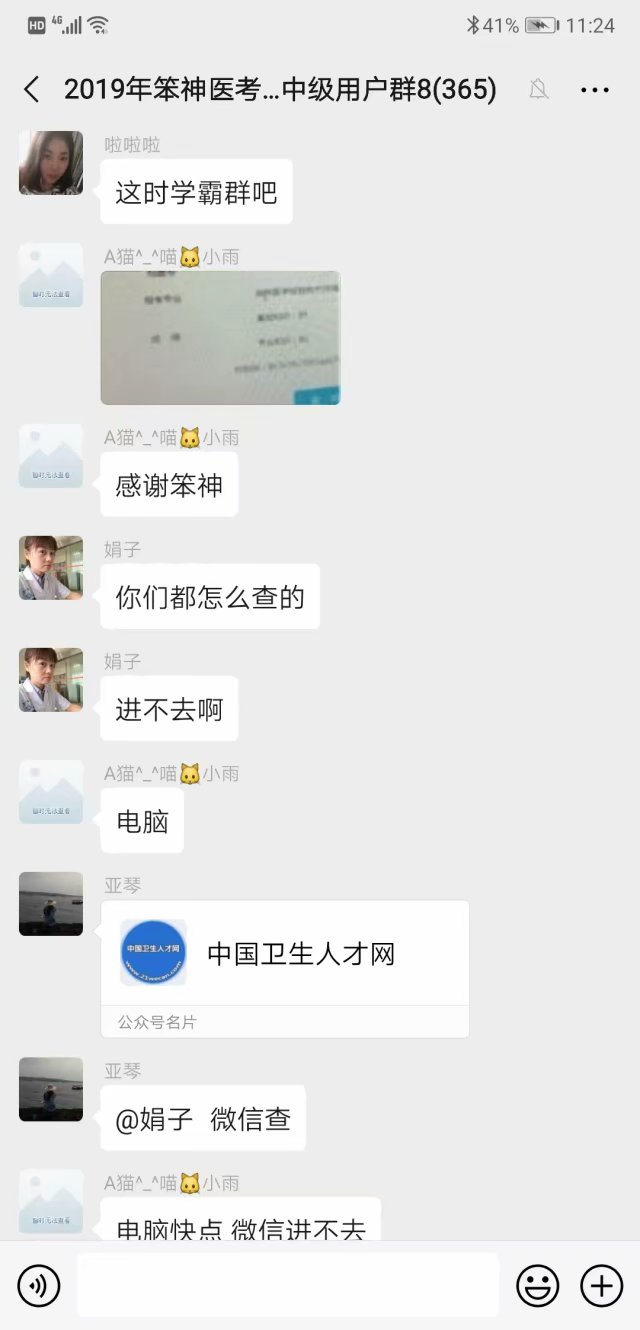Go back from the group chat
This screenshot has width=640, height=1330.
coord(32,90)
